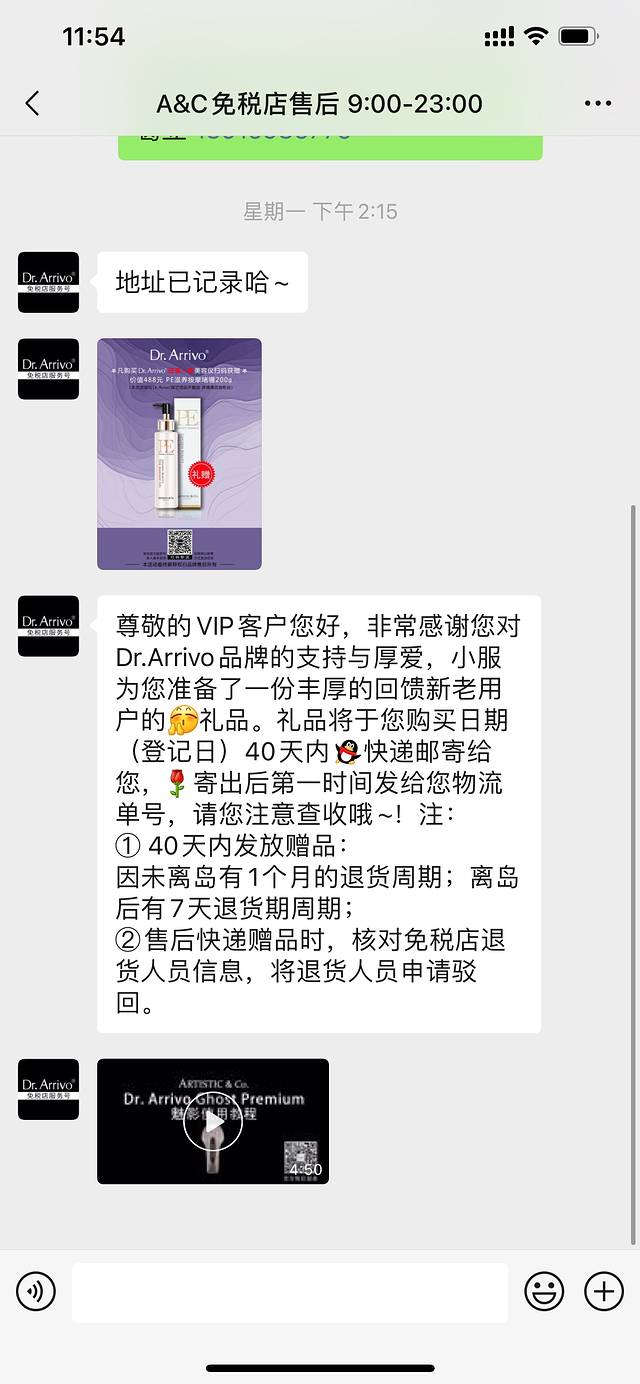This screenshot has height=1384, width=640.
Task: Open the Dr. Arrivo gift promotion image
Action: pos(179,454)
